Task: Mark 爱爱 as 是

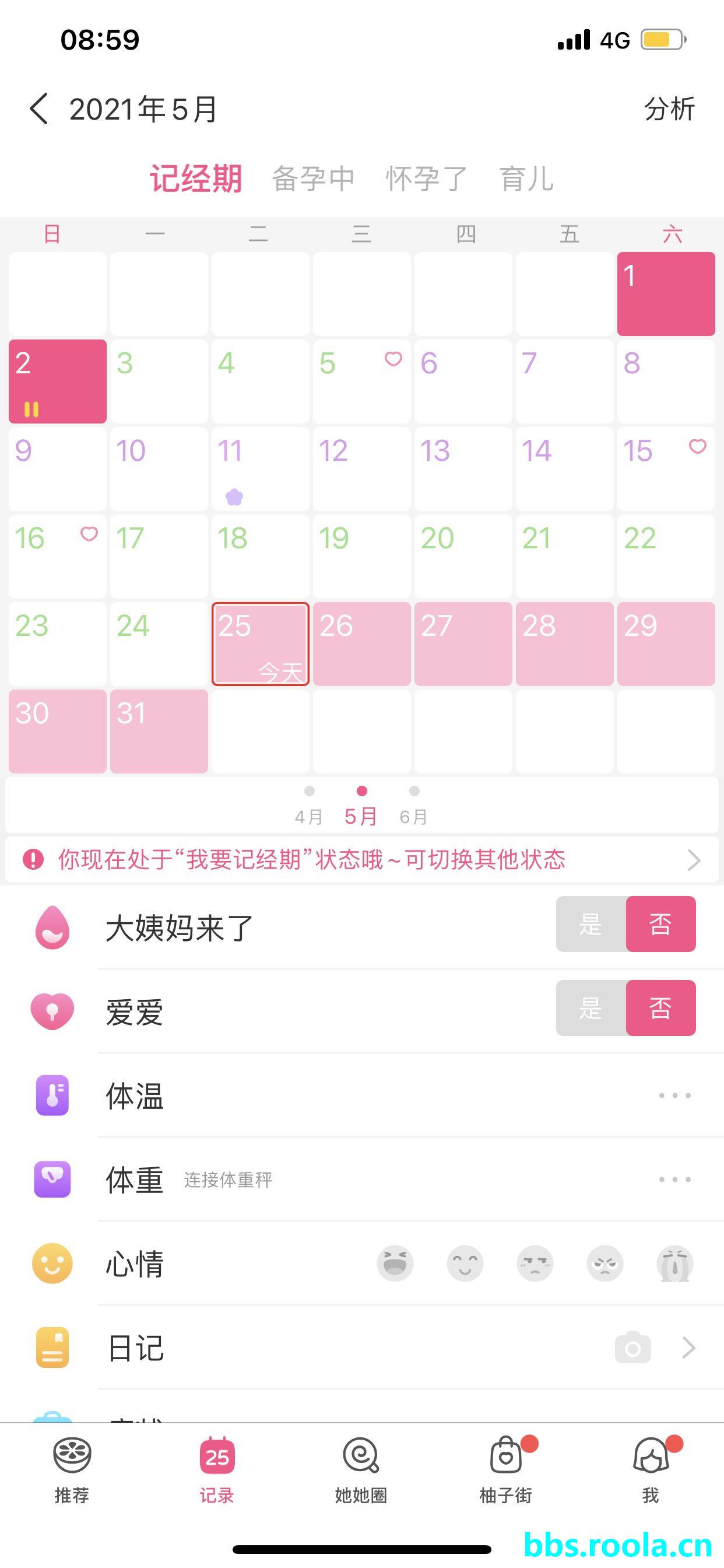Action: [x=590, y=1008]
